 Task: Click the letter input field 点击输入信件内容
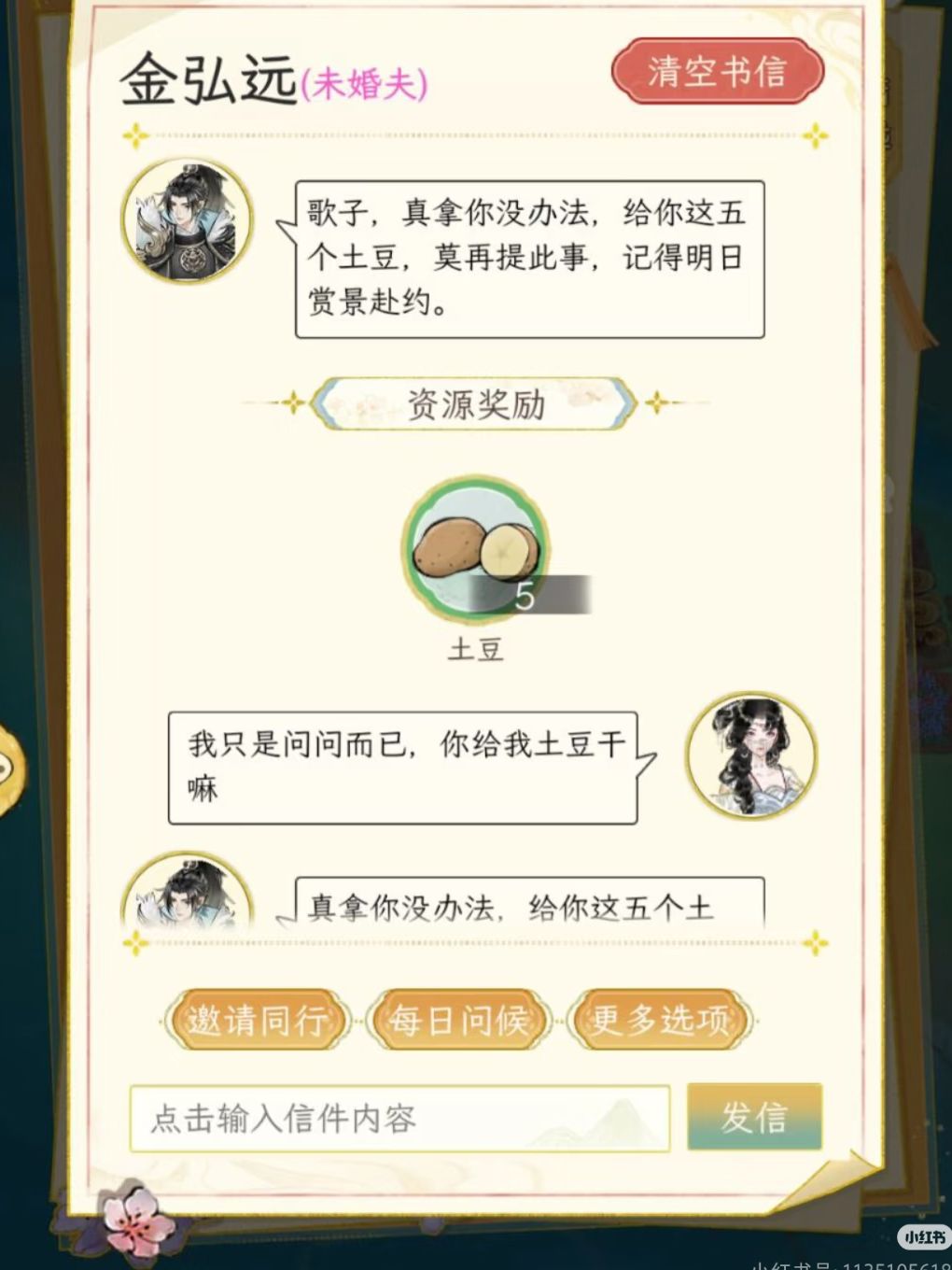401,1116
